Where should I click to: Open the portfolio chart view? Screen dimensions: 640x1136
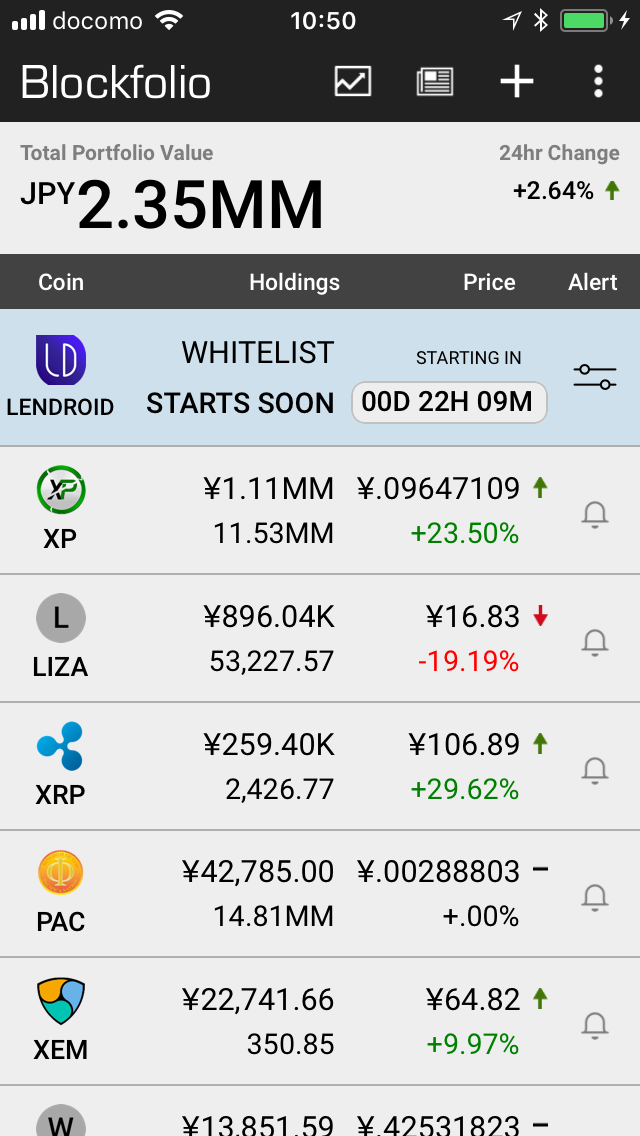tap(352, 81)
